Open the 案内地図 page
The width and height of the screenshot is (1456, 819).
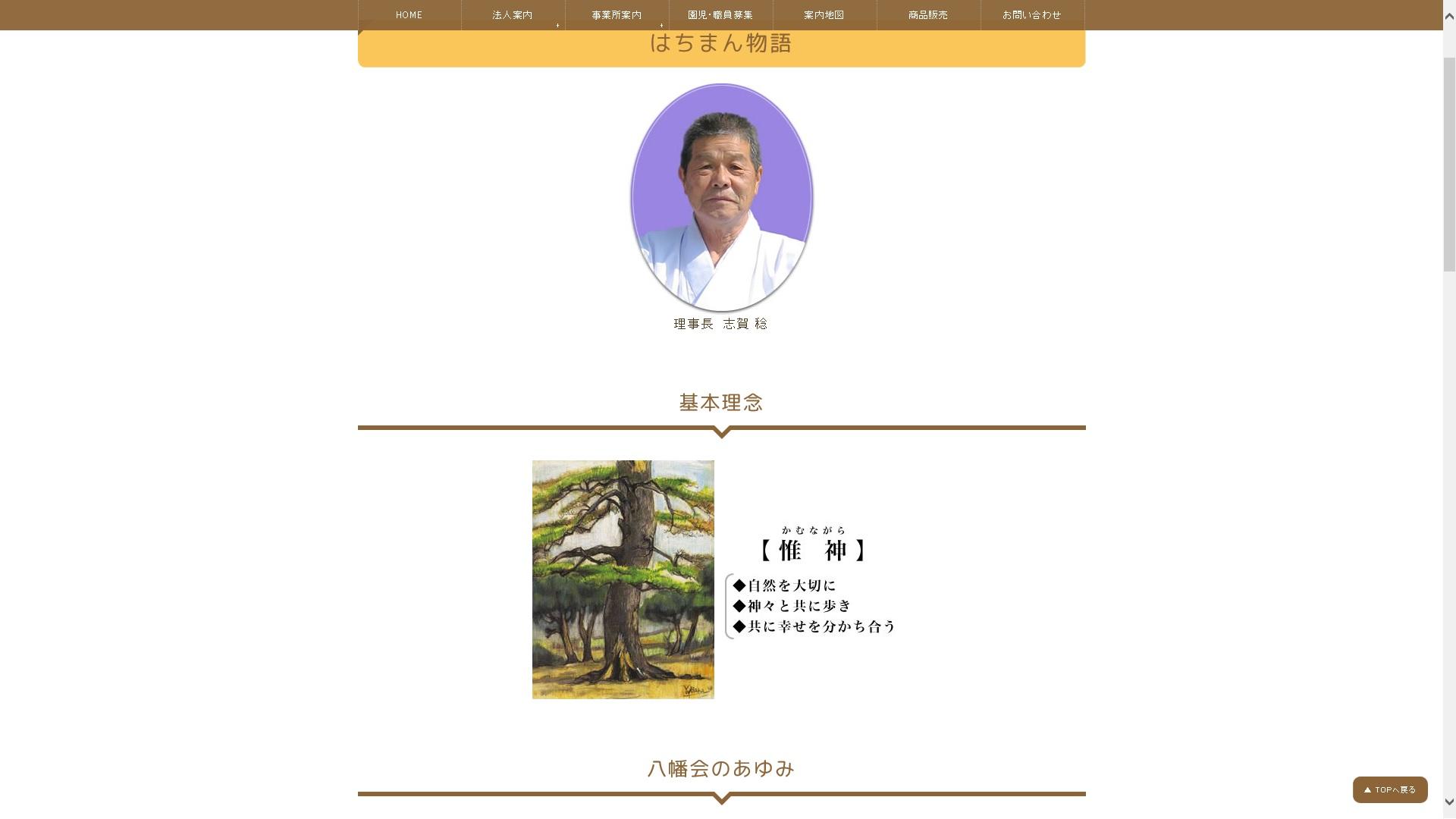pyautogui.click(x=824, y=15)
